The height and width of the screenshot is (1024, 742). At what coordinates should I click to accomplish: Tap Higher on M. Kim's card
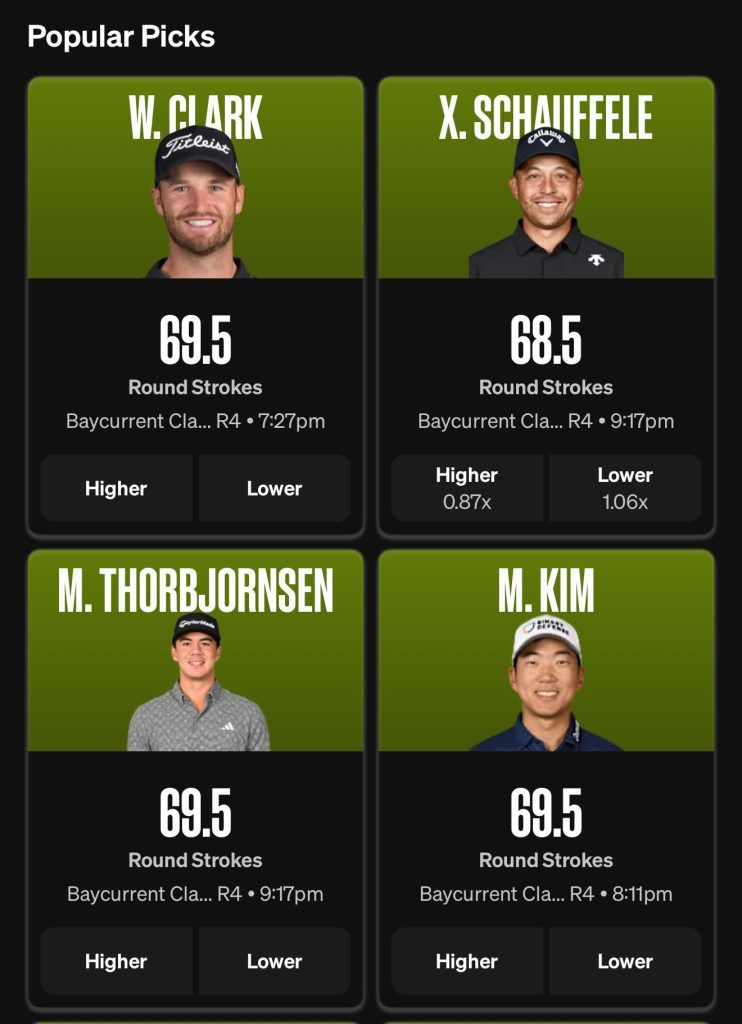tap(466, 961)
